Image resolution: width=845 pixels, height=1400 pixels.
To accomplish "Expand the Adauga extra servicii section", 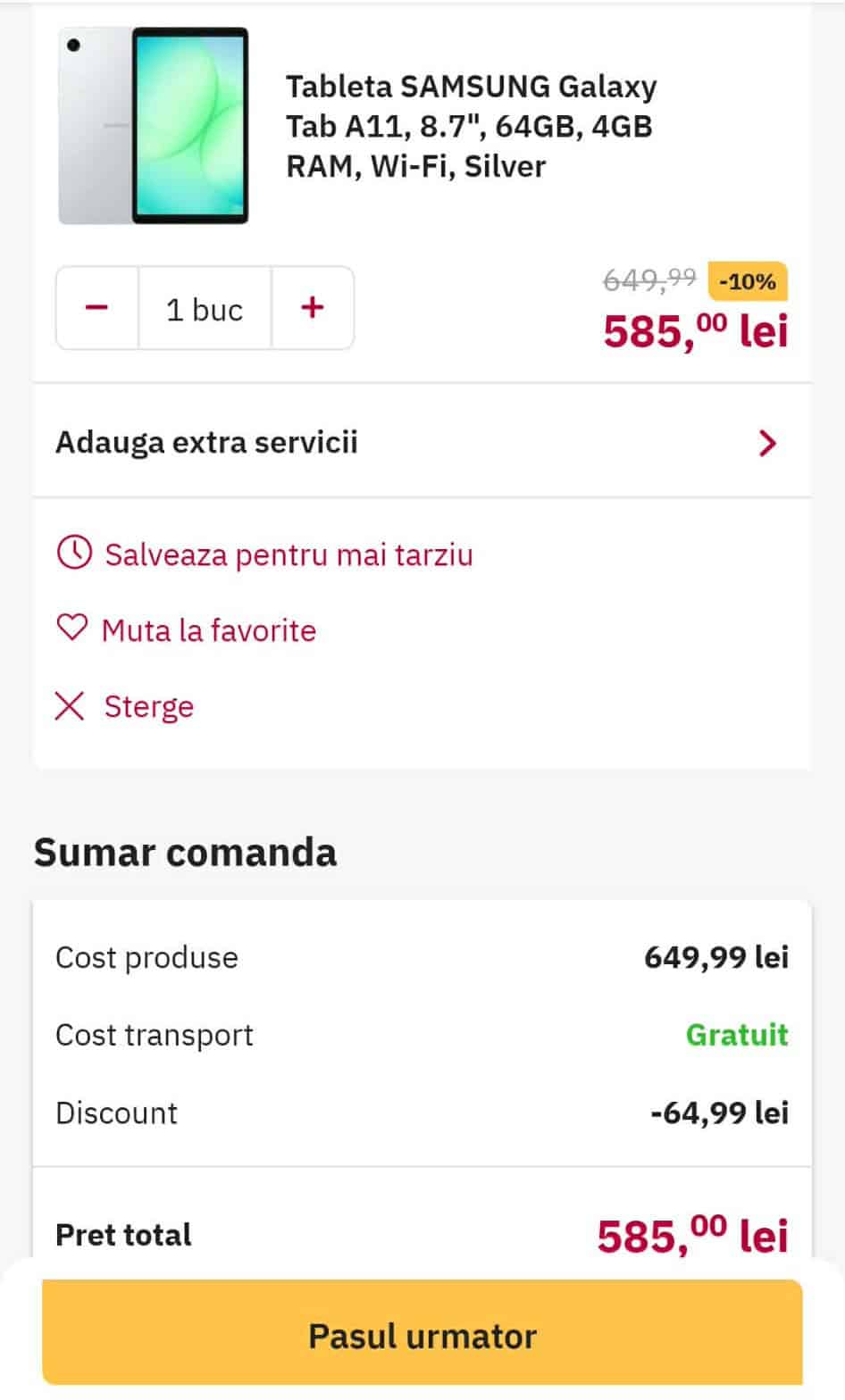I will coord(207,442).
